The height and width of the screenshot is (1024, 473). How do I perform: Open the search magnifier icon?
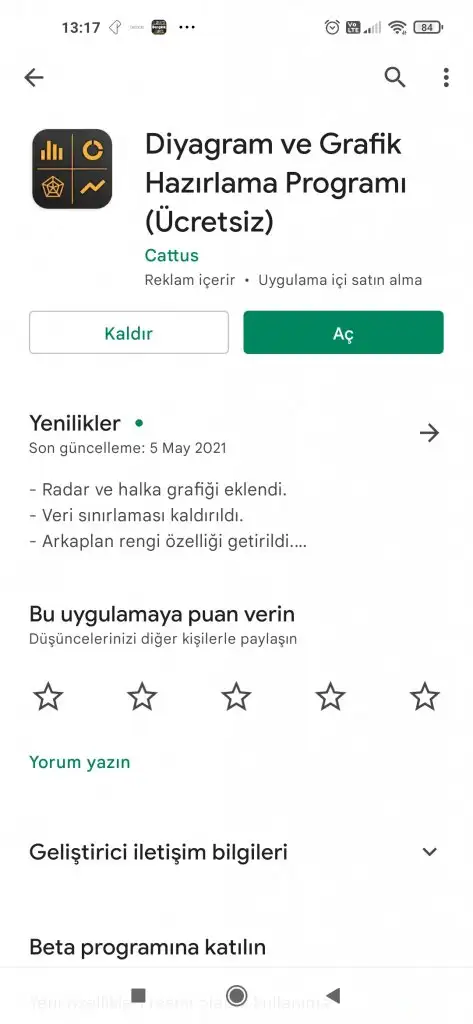pyautogui.click(x=395, y=77)
